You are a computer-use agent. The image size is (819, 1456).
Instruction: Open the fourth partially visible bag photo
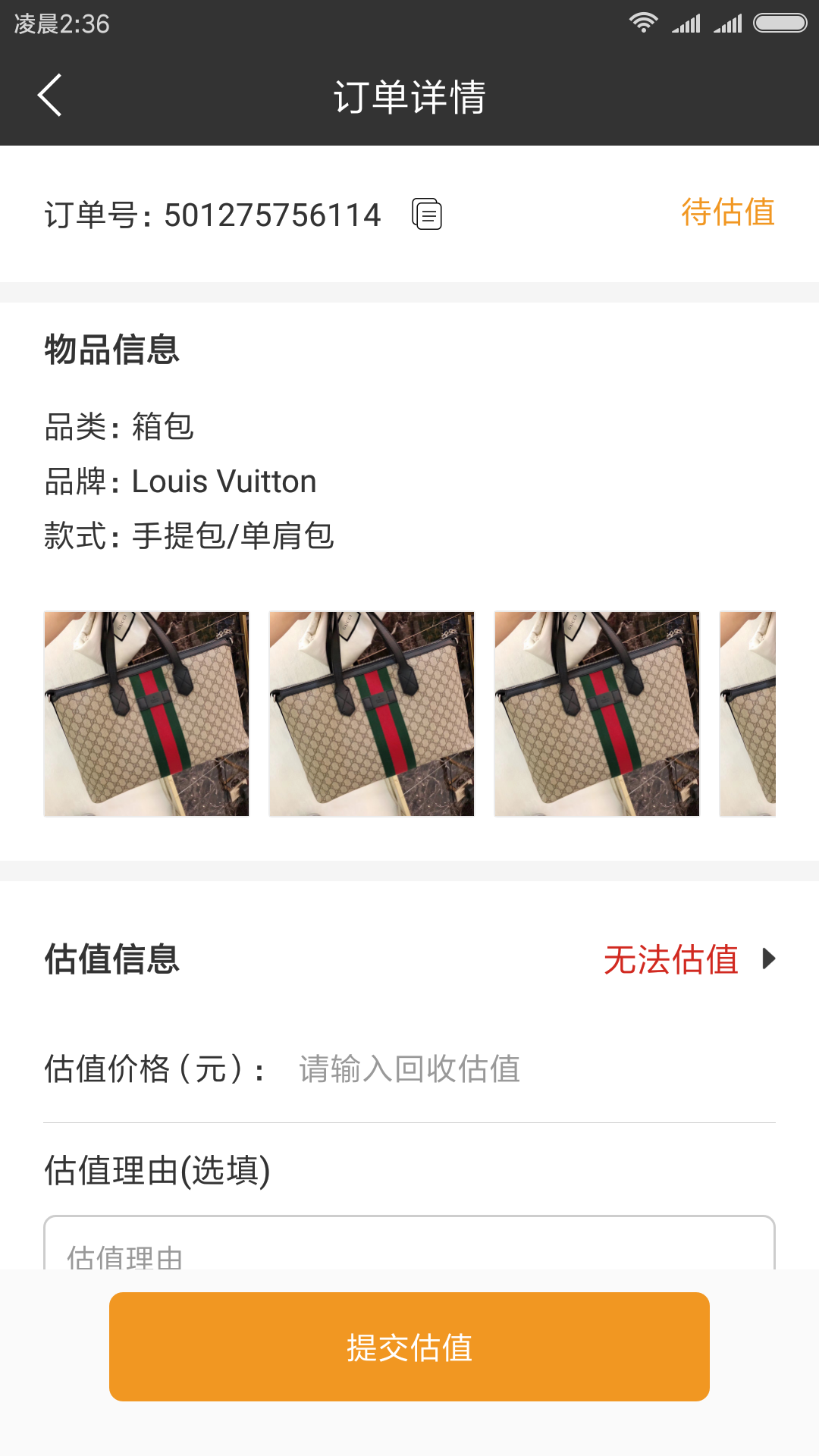point(748,714)
